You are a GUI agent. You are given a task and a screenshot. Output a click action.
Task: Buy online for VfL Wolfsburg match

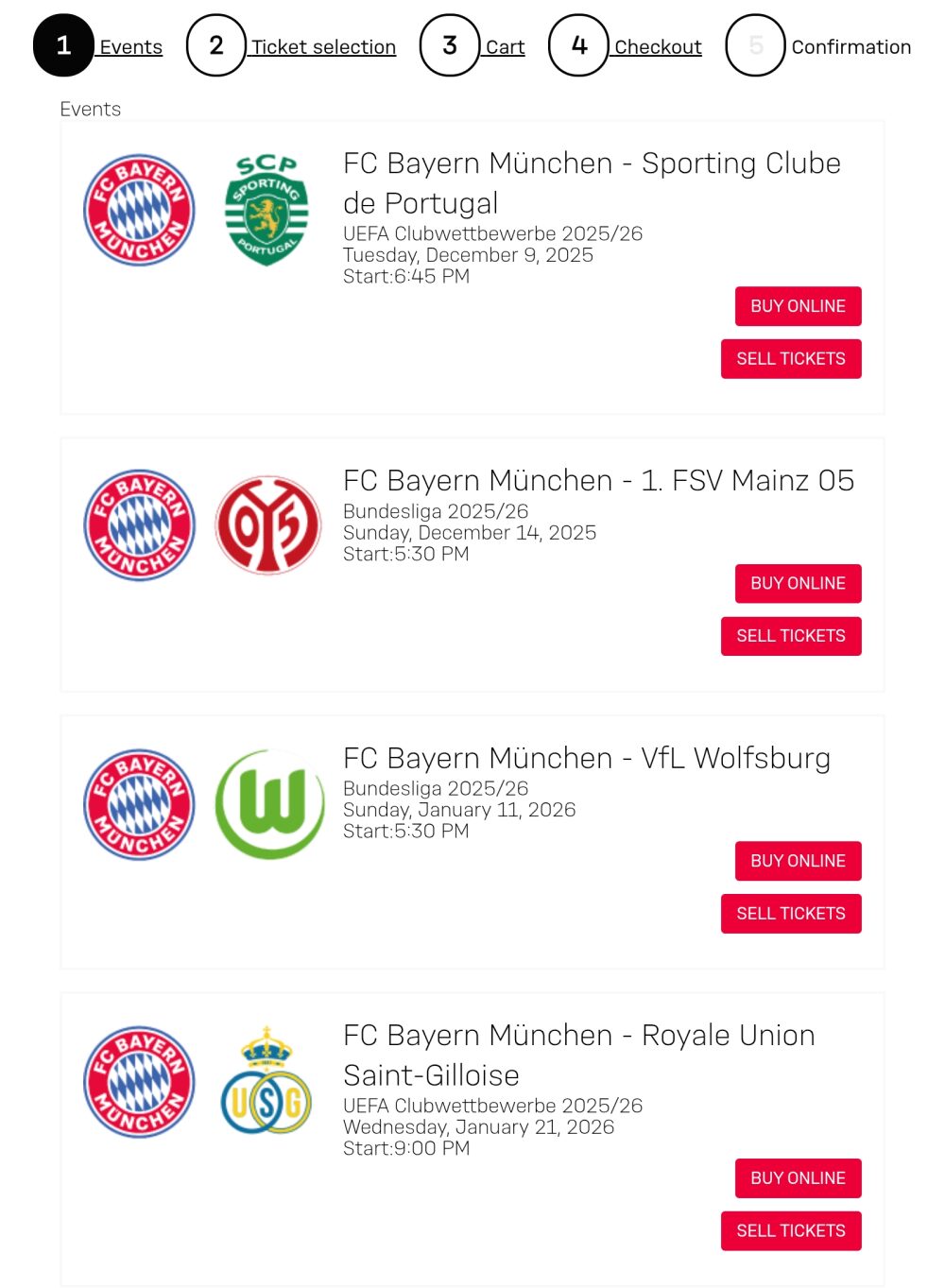798,861
